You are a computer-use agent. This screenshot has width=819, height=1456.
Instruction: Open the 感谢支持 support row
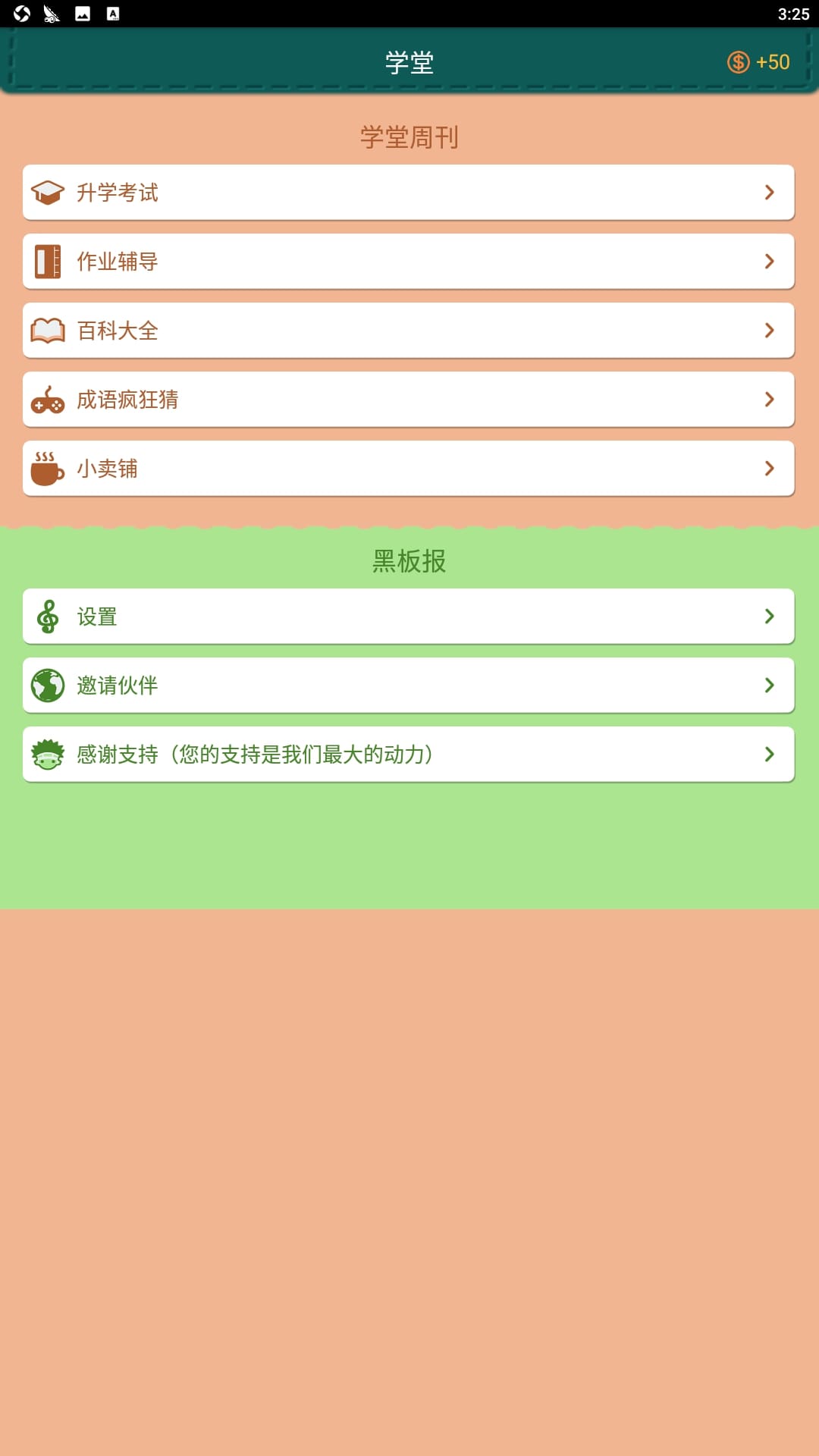[x=409, y=755]
